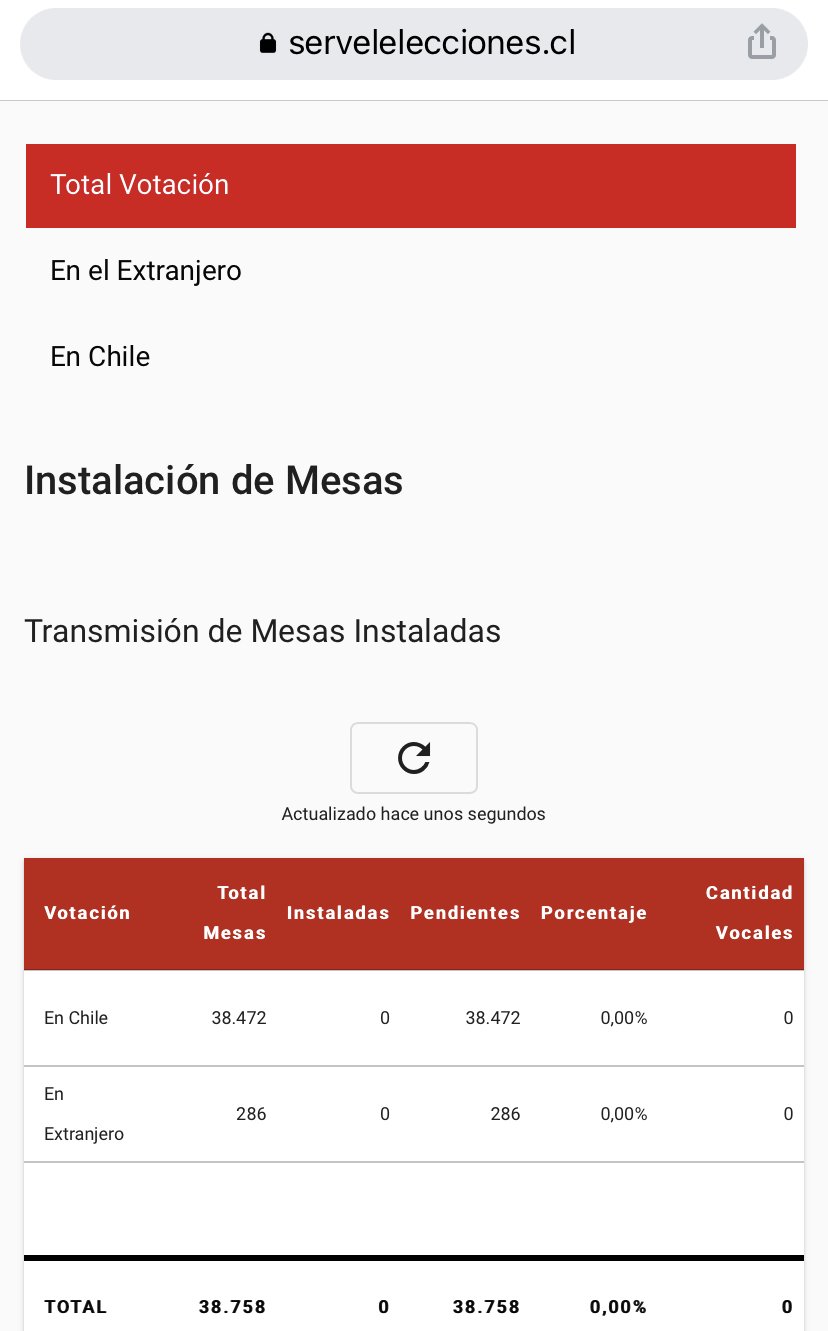
Task: Share this page from the address bar
Action: (762, 43)
